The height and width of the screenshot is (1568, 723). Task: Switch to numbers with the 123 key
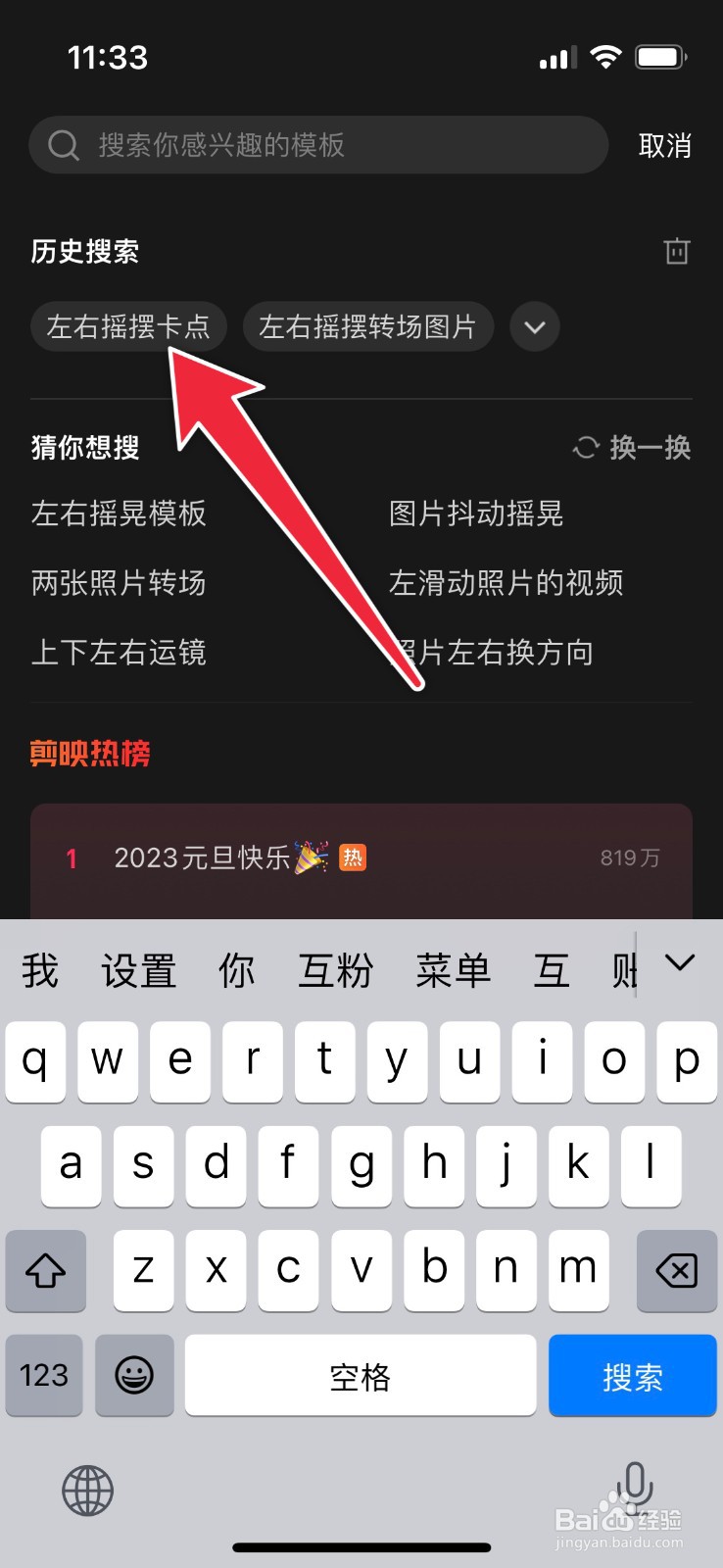click(x=43, y=1376)
